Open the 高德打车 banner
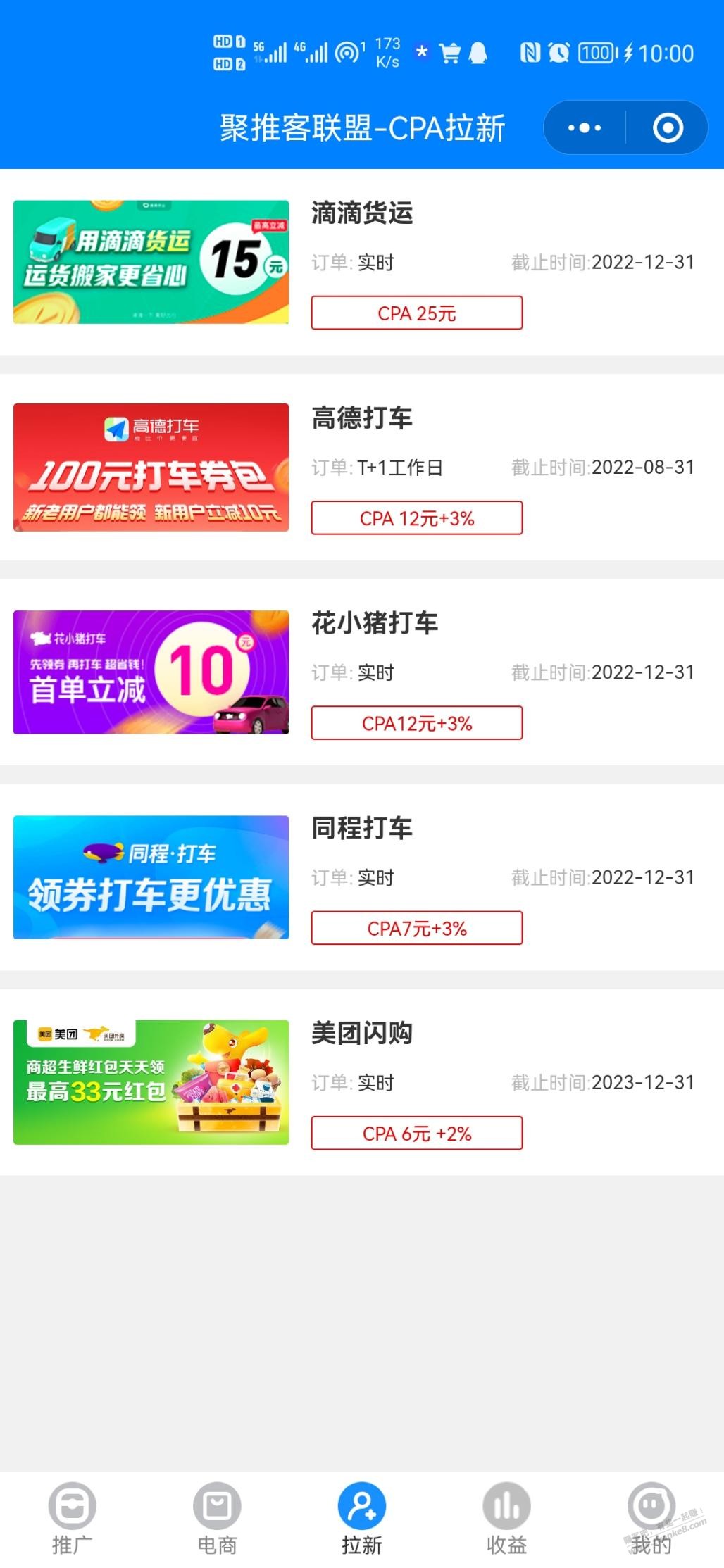 [x=151, y=468]
